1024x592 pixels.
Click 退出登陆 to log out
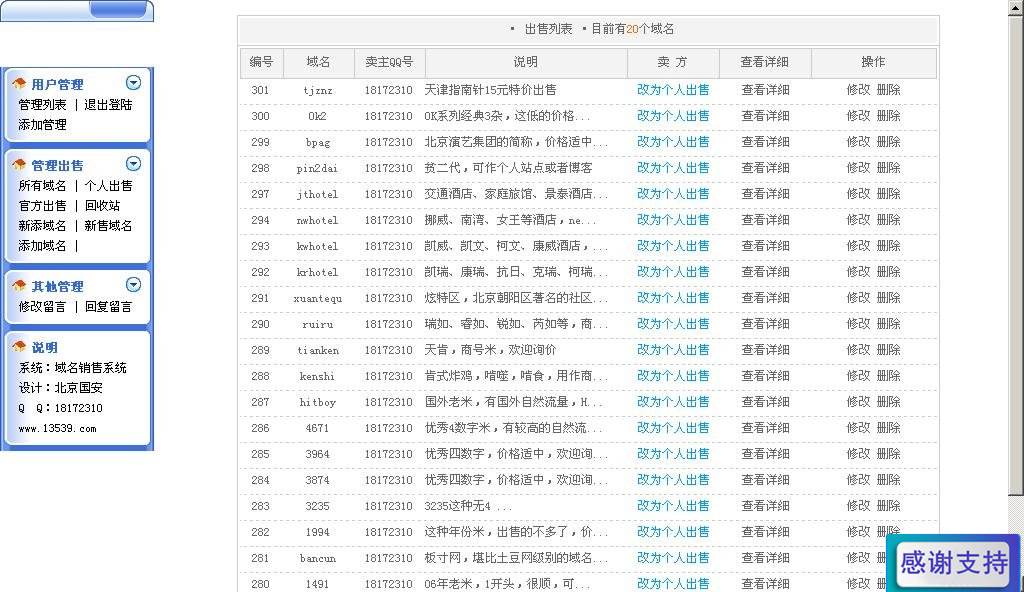108,105
